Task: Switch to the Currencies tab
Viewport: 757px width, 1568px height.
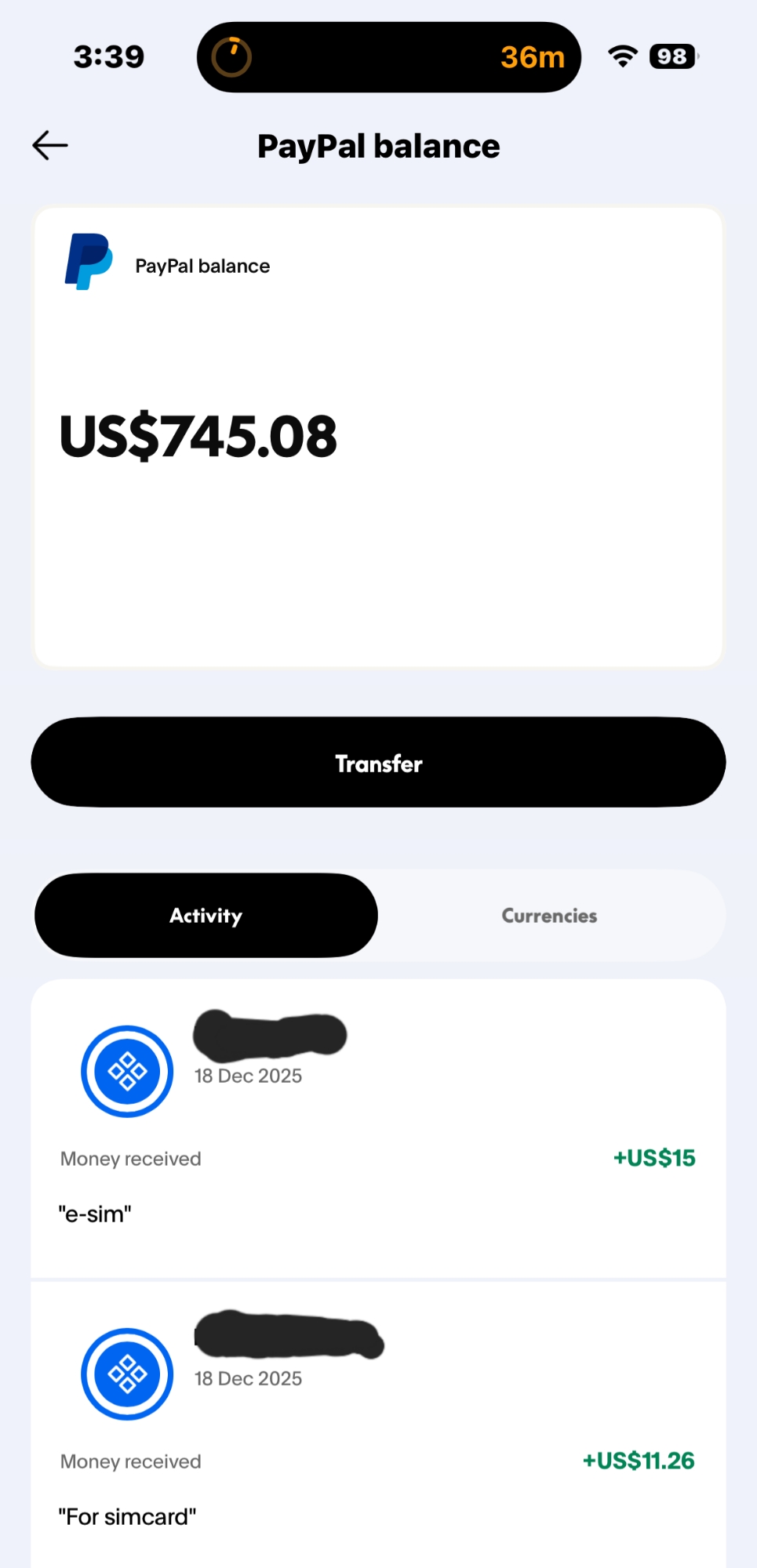Action: point(549,916)
